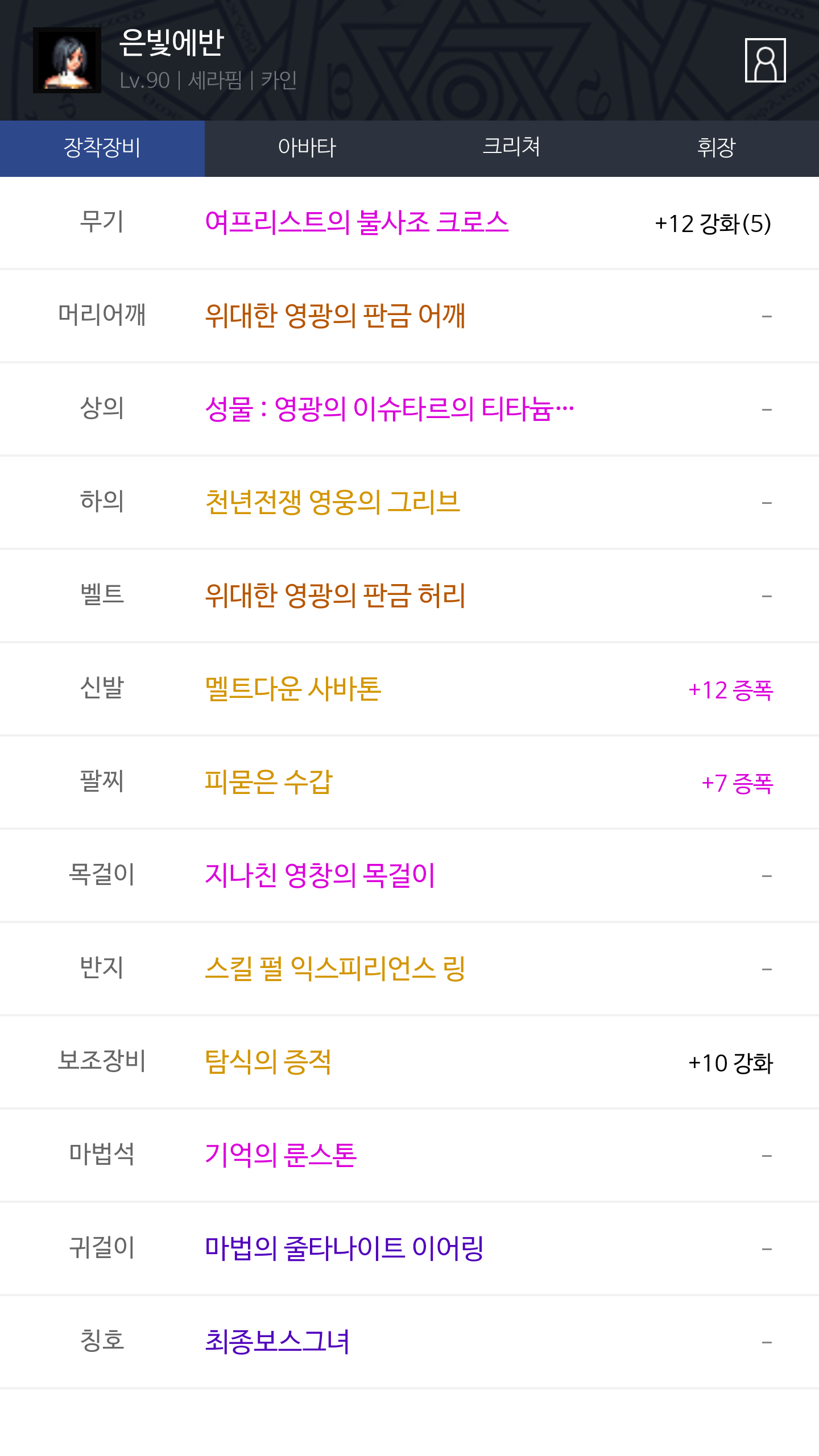The width and height of the screenshot is (819, 1456).
Task: View 탐식의 증적 sub-equipment item
Action: (x=409, y=1062)
